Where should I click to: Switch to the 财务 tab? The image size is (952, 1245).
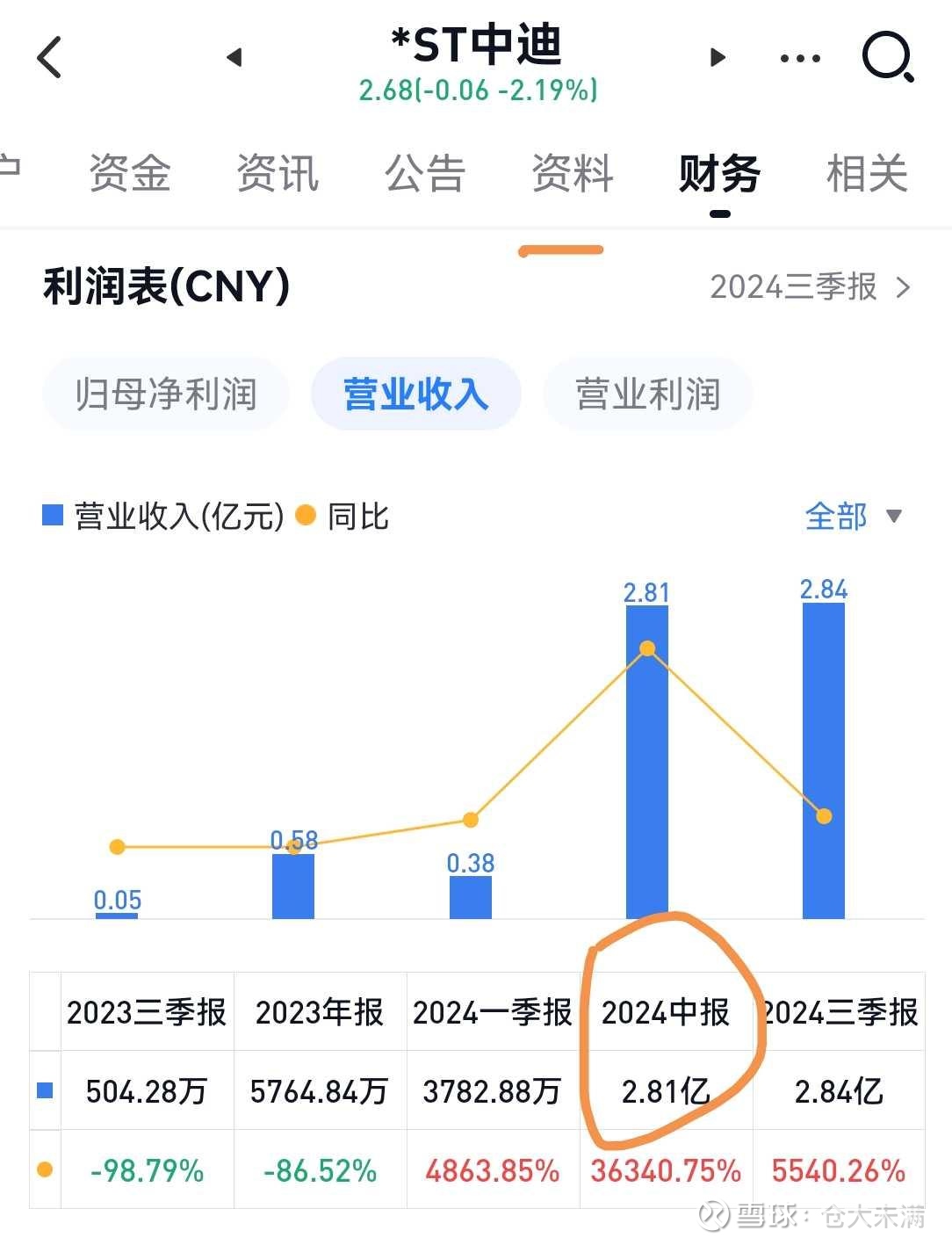pos(720,174)
